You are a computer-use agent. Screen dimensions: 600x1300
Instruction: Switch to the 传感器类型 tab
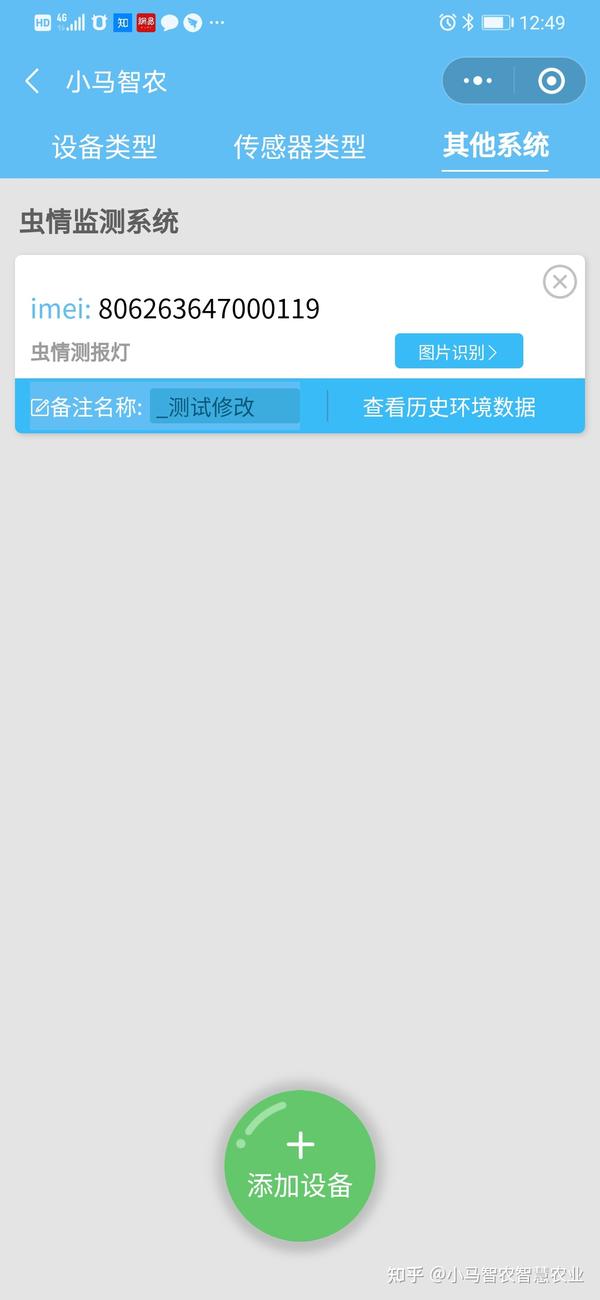pos(299,147)
